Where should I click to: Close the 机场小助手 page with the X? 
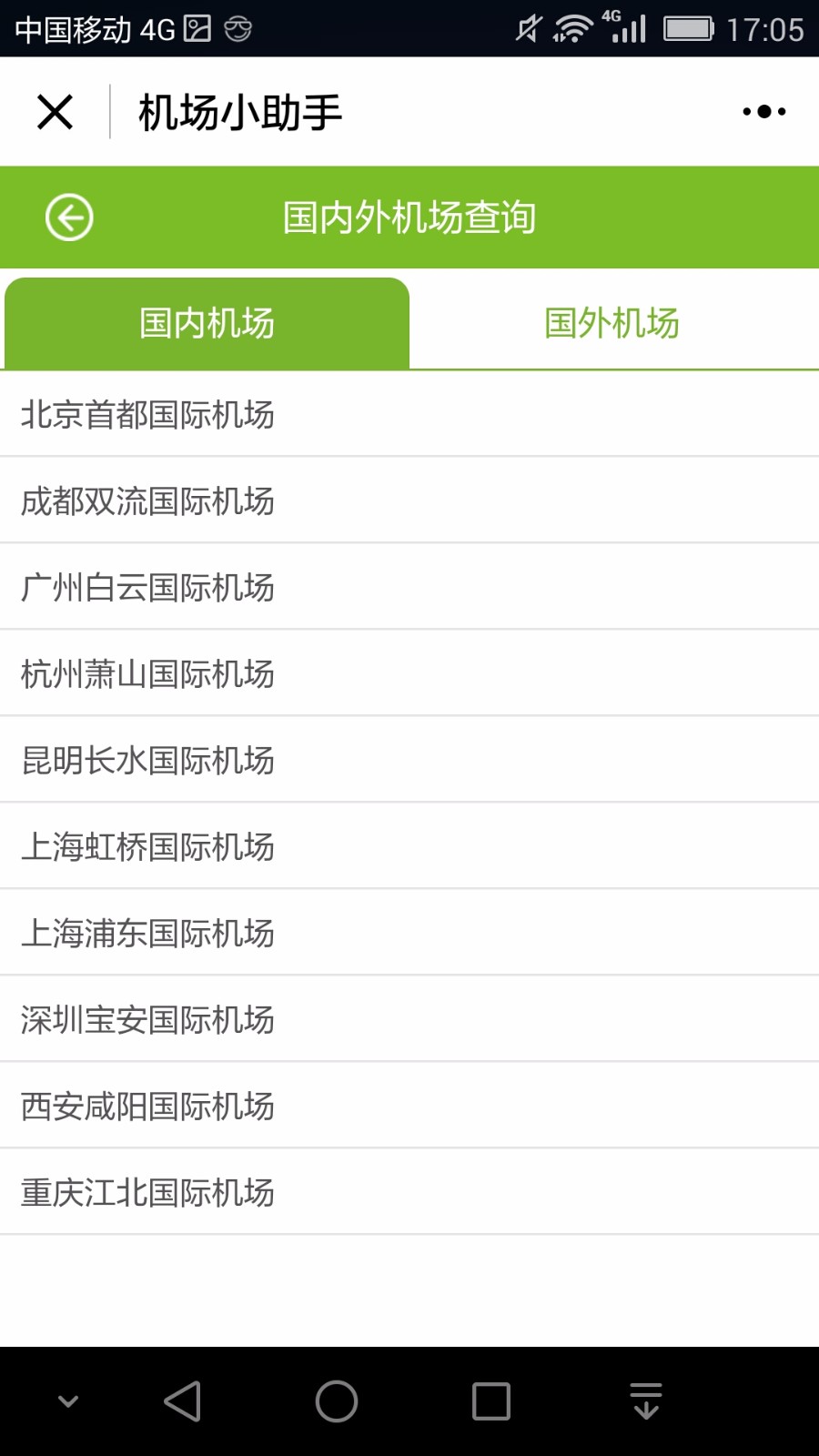click(x=55, y=112)
